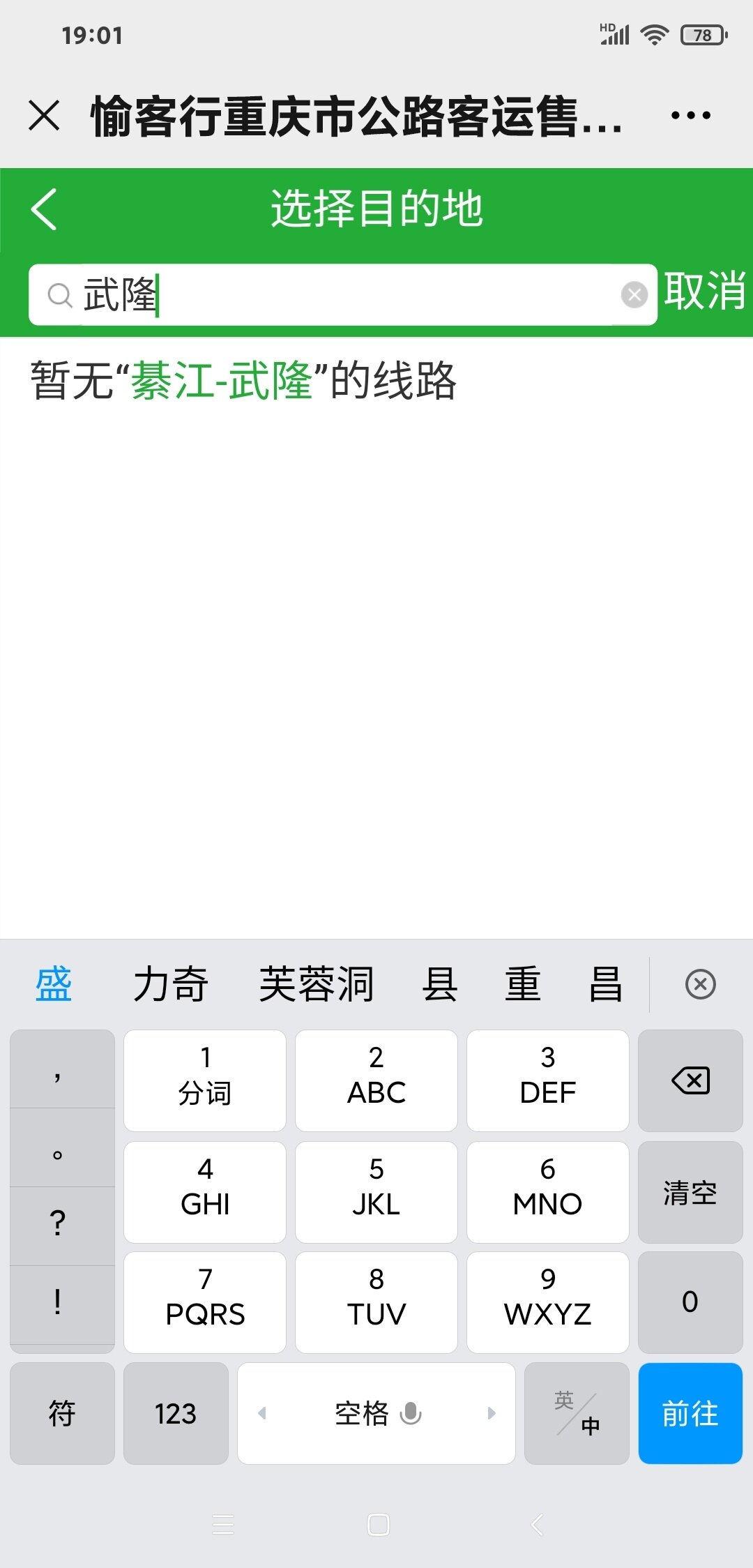
Task: Switch to the 123 numeric keyboard
Action: (176, 1413)
